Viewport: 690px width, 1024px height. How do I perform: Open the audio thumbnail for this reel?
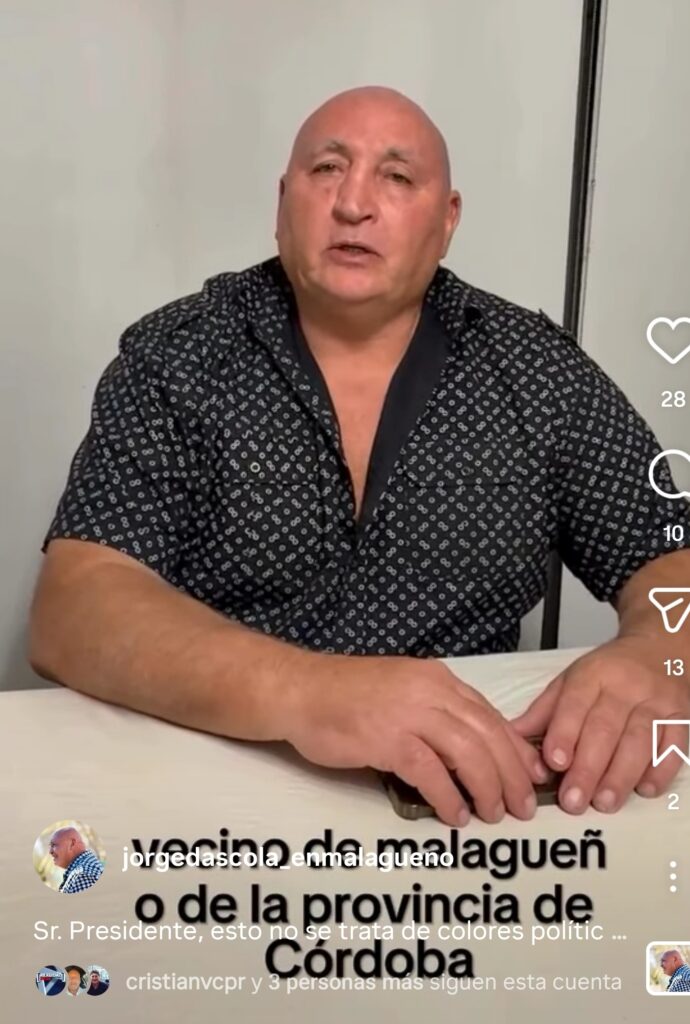click(x=669, y=967)
